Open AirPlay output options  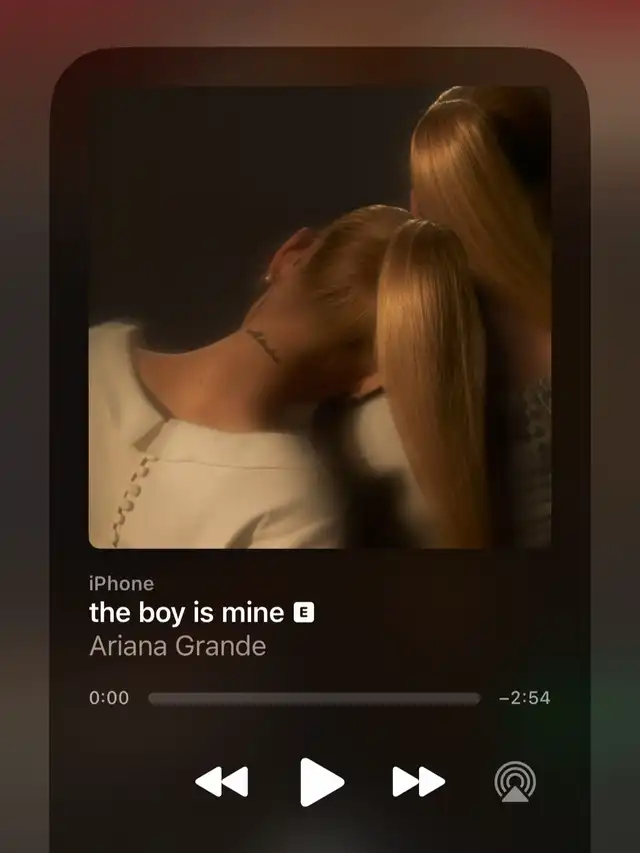515,781
